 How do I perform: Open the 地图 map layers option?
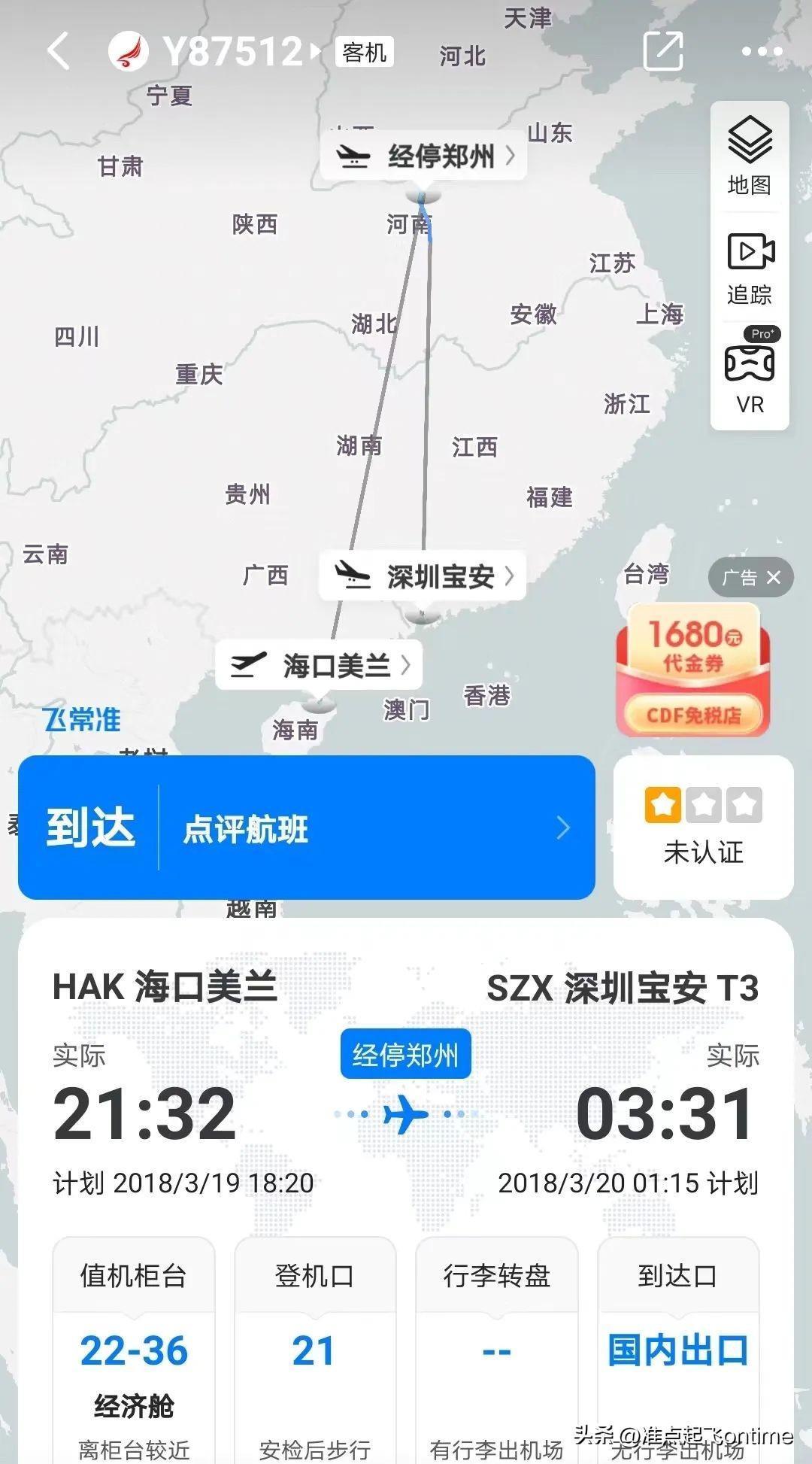point(750,156)
